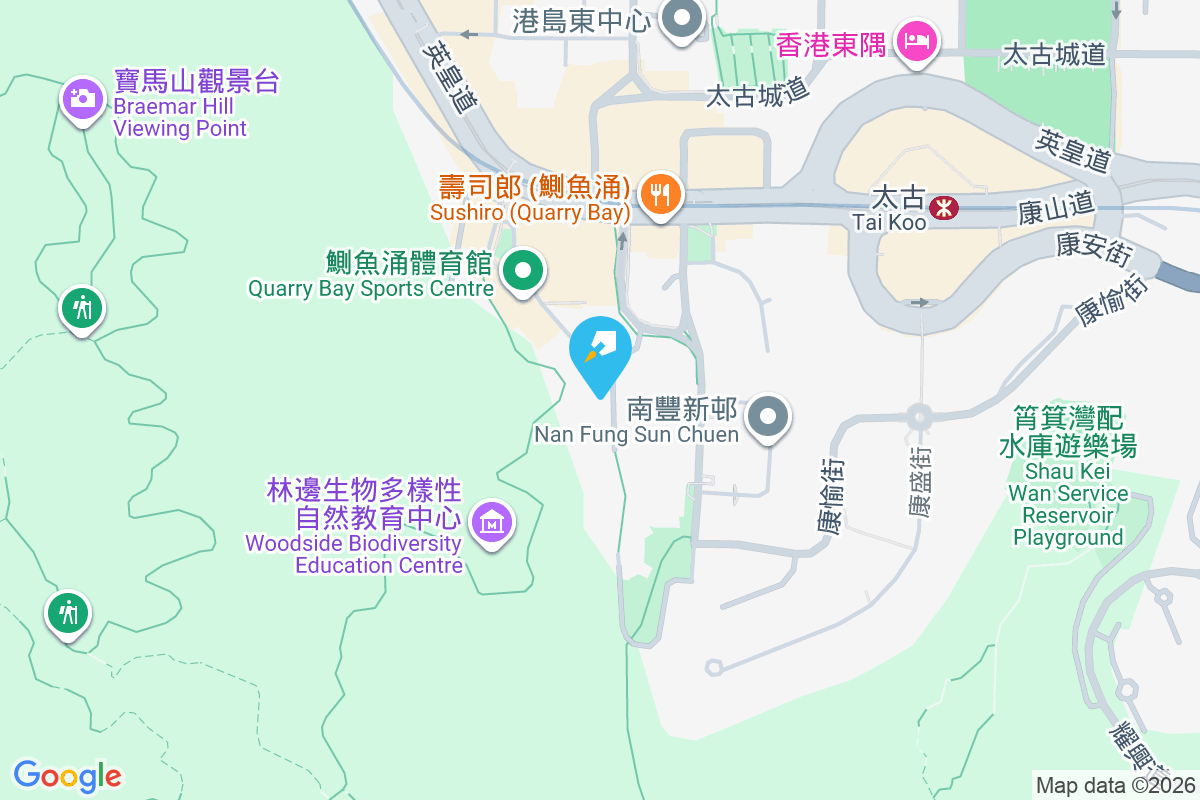The width and height of the screenshot is (1200, 800).
Task: Select the Woodside Biodiversity Education Centre pin
Action: point(492,522)
